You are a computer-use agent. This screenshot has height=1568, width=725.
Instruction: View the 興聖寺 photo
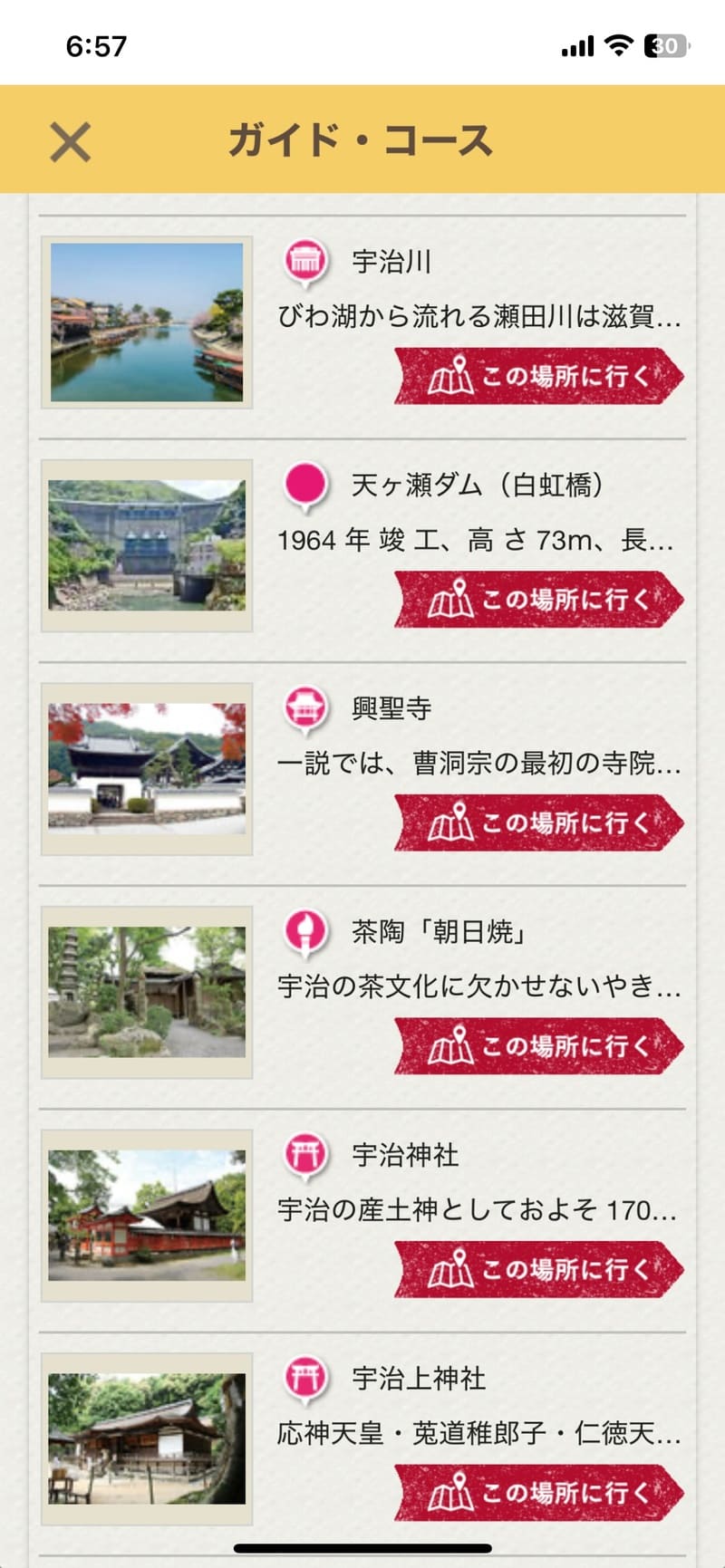147,769
